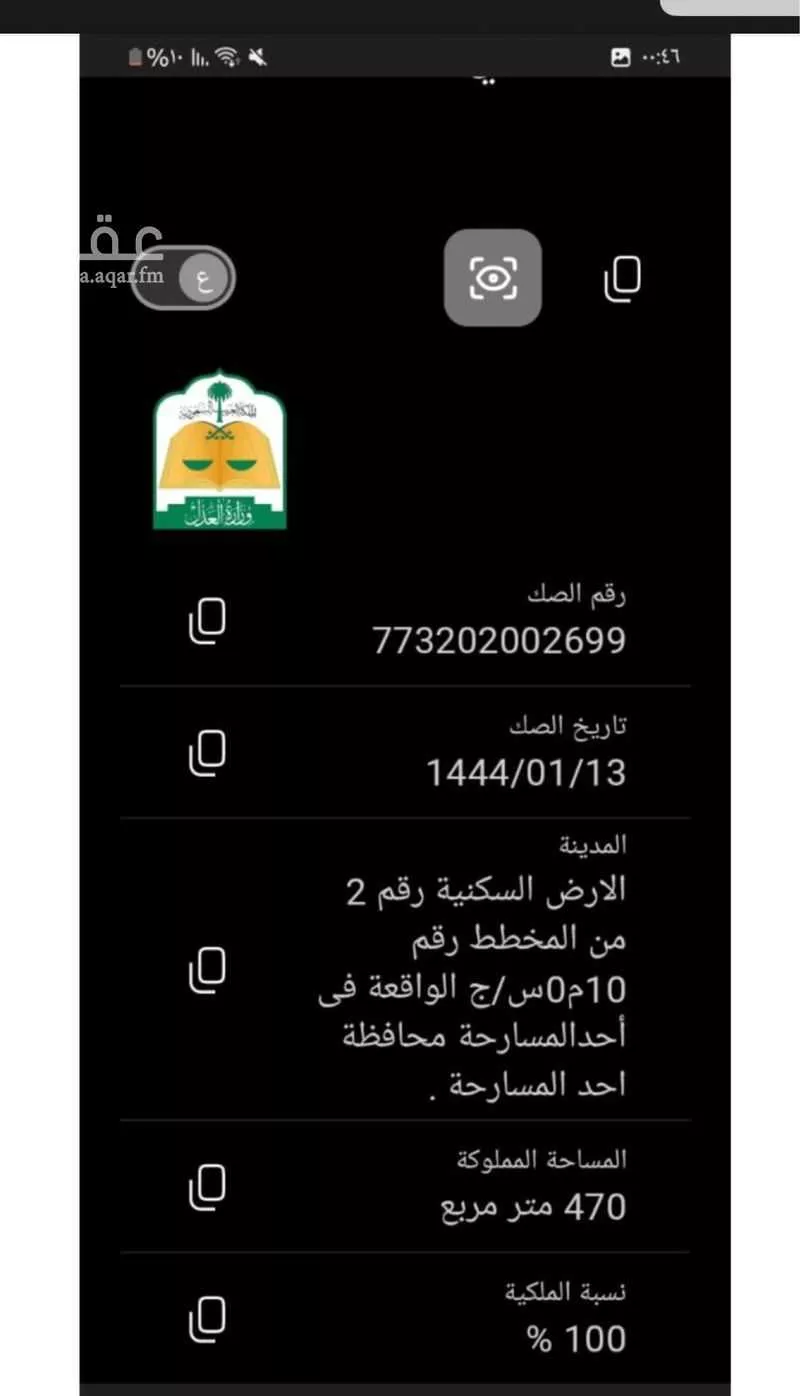This screenshot has width=800, height=1396.
Task: Copy the deed number 773202002699
Action: (x=207, y=621)
